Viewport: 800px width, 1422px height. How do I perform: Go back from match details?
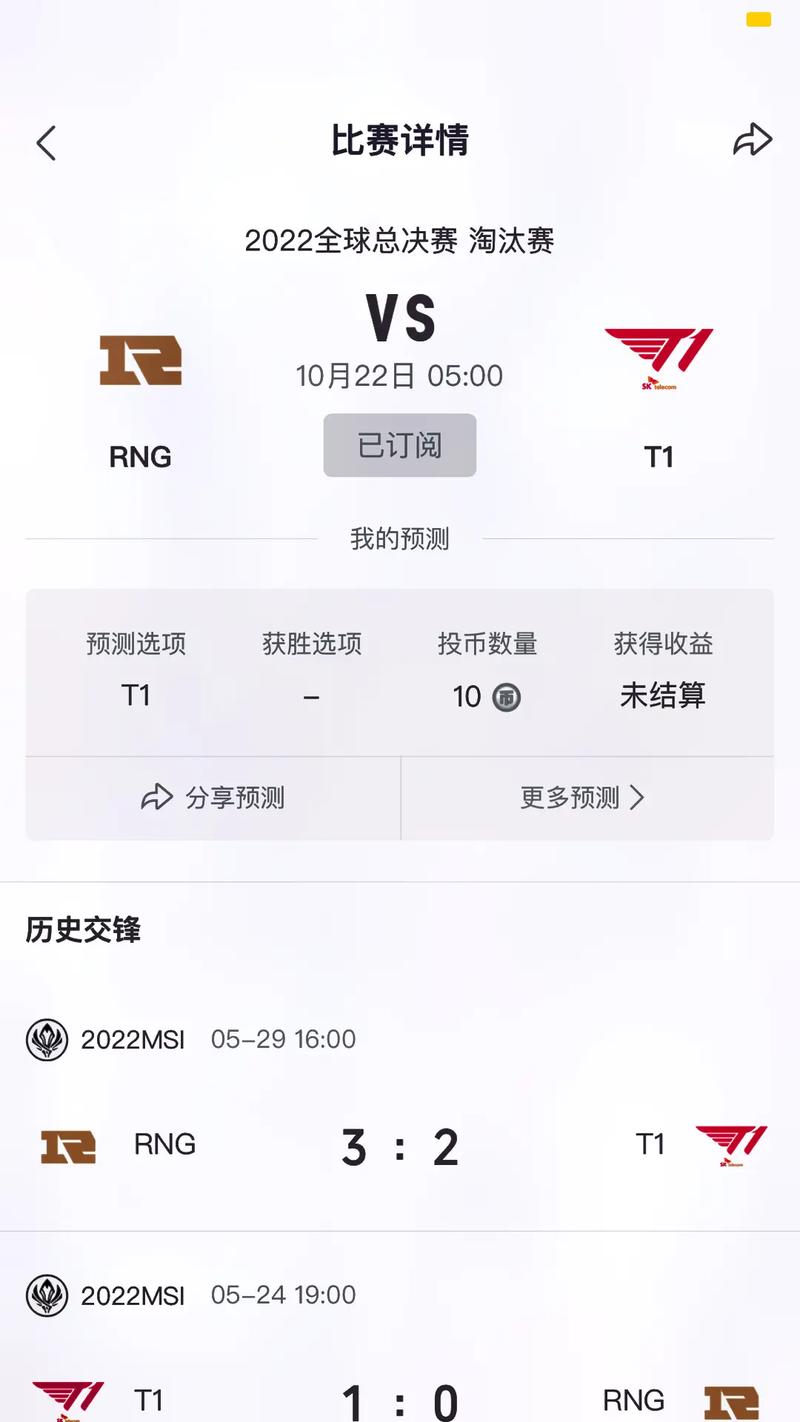tap(46, 142)
